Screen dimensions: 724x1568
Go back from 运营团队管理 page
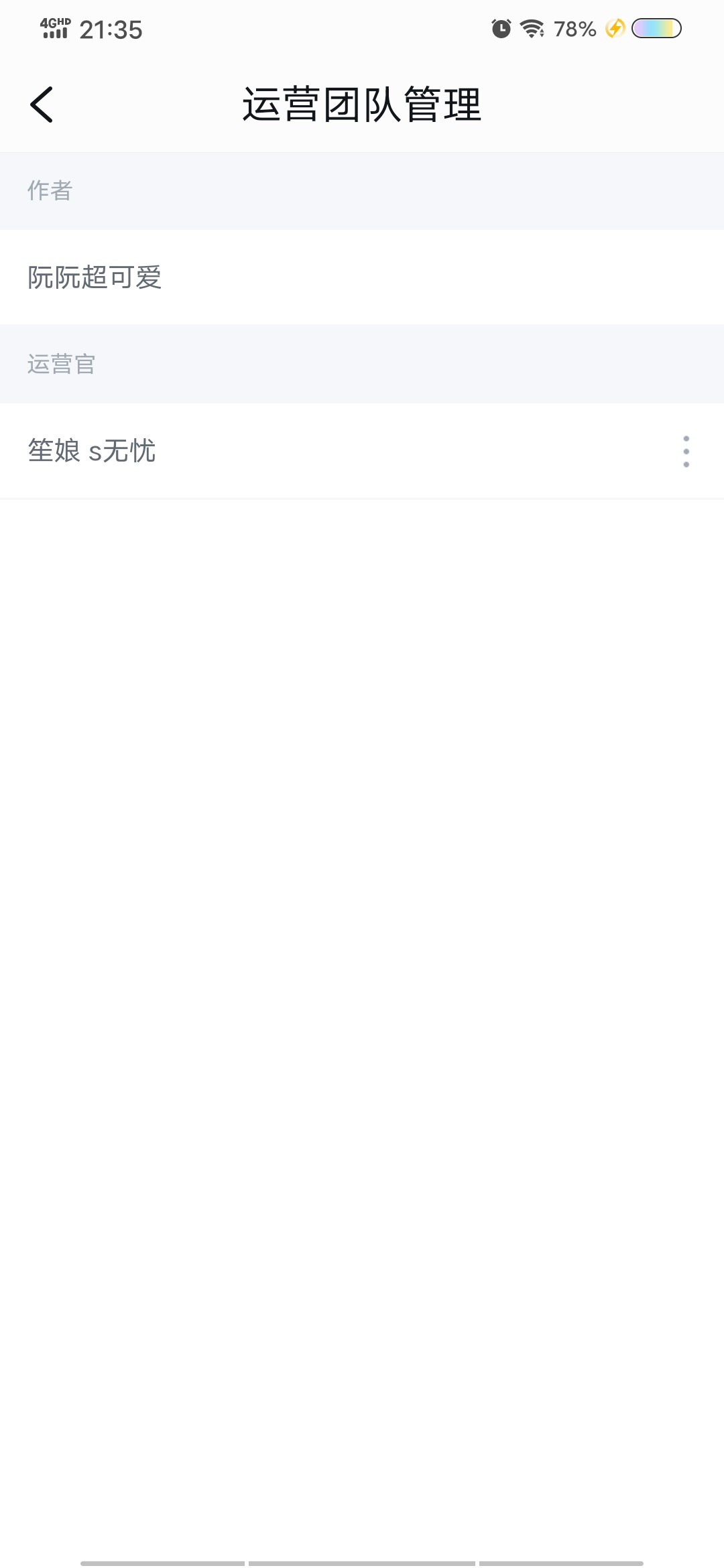[x=42, y=105]
